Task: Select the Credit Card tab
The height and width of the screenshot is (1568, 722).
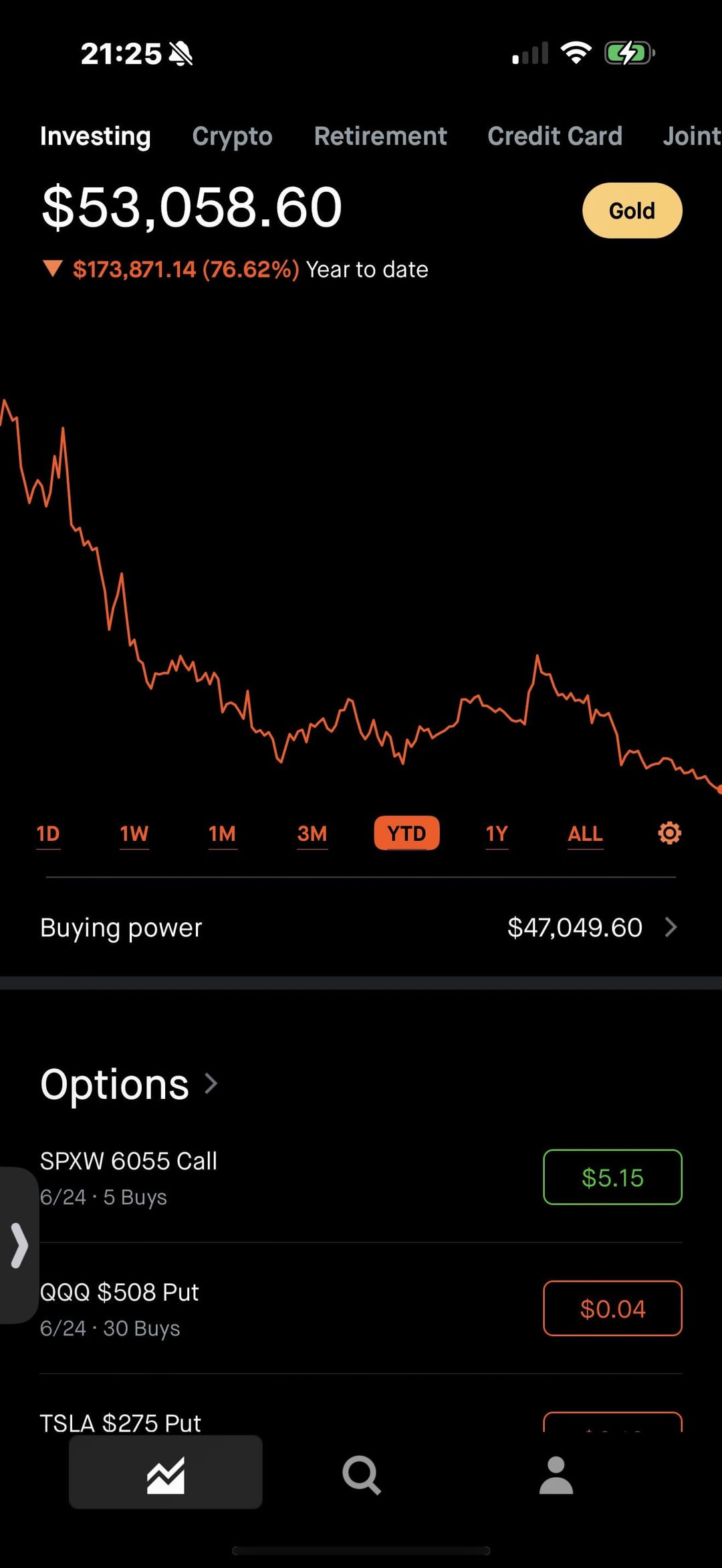Action: pos(555,136)
